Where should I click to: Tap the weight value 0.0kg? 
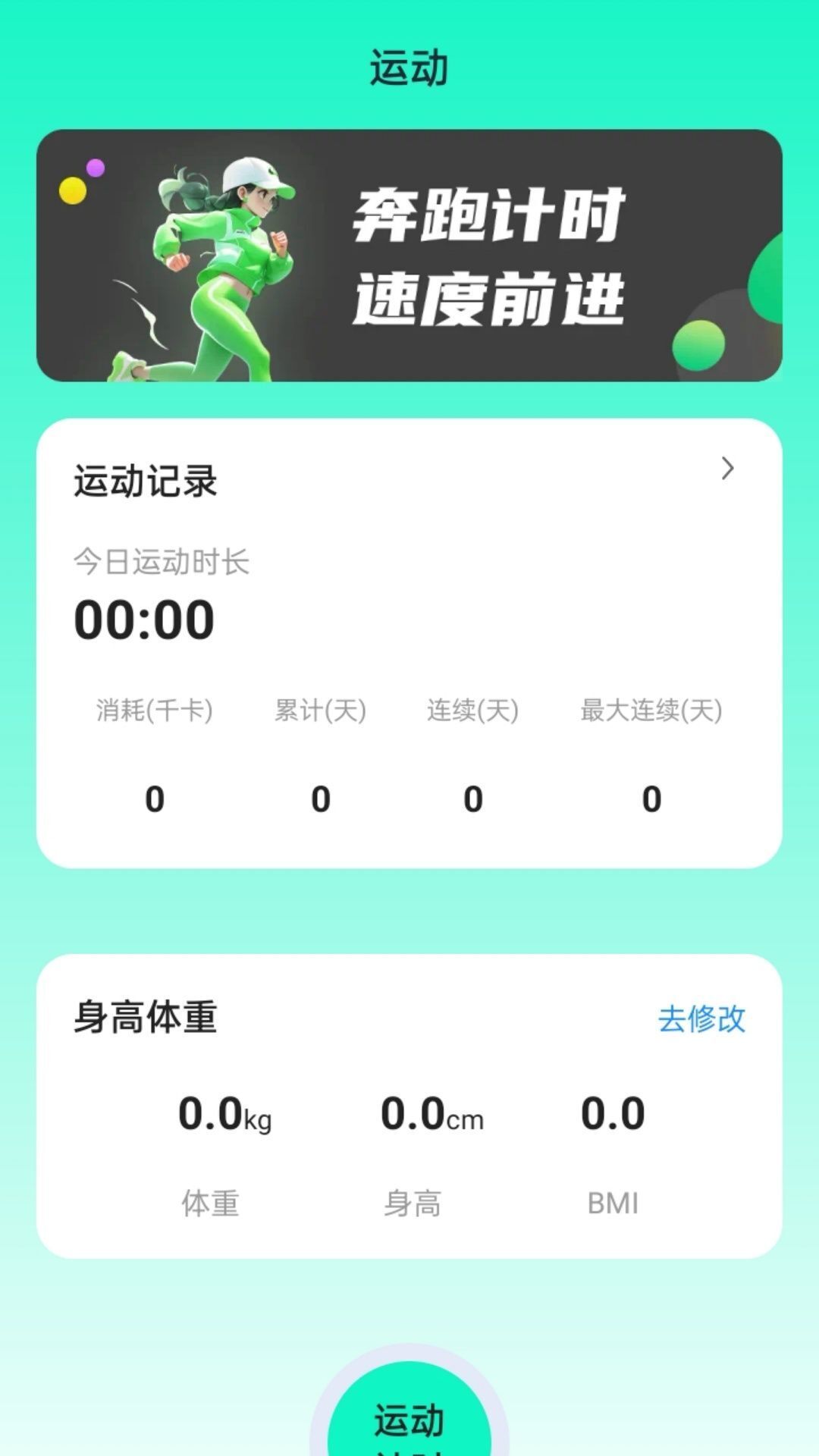click(224, 1113)
